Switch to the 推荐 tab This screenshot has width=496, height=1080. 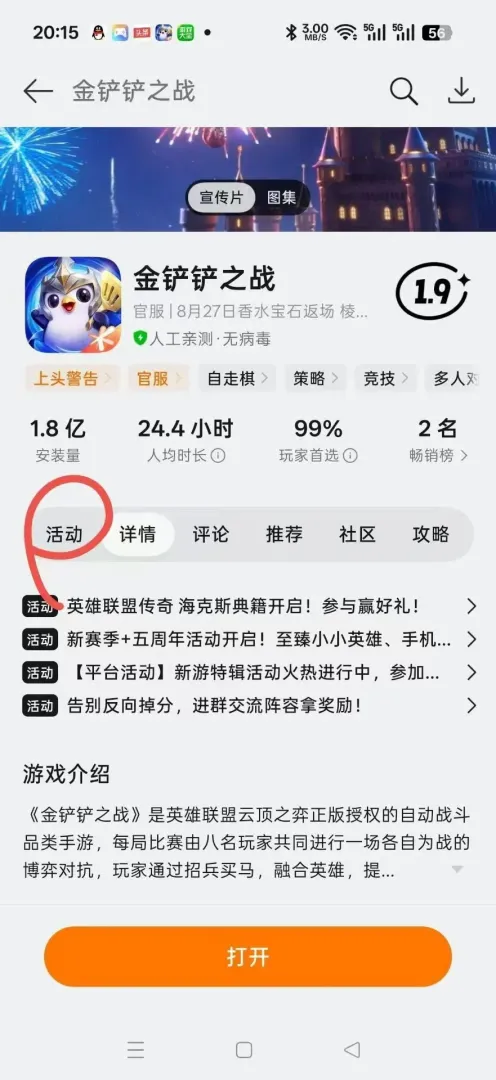[x=284, y=534]
